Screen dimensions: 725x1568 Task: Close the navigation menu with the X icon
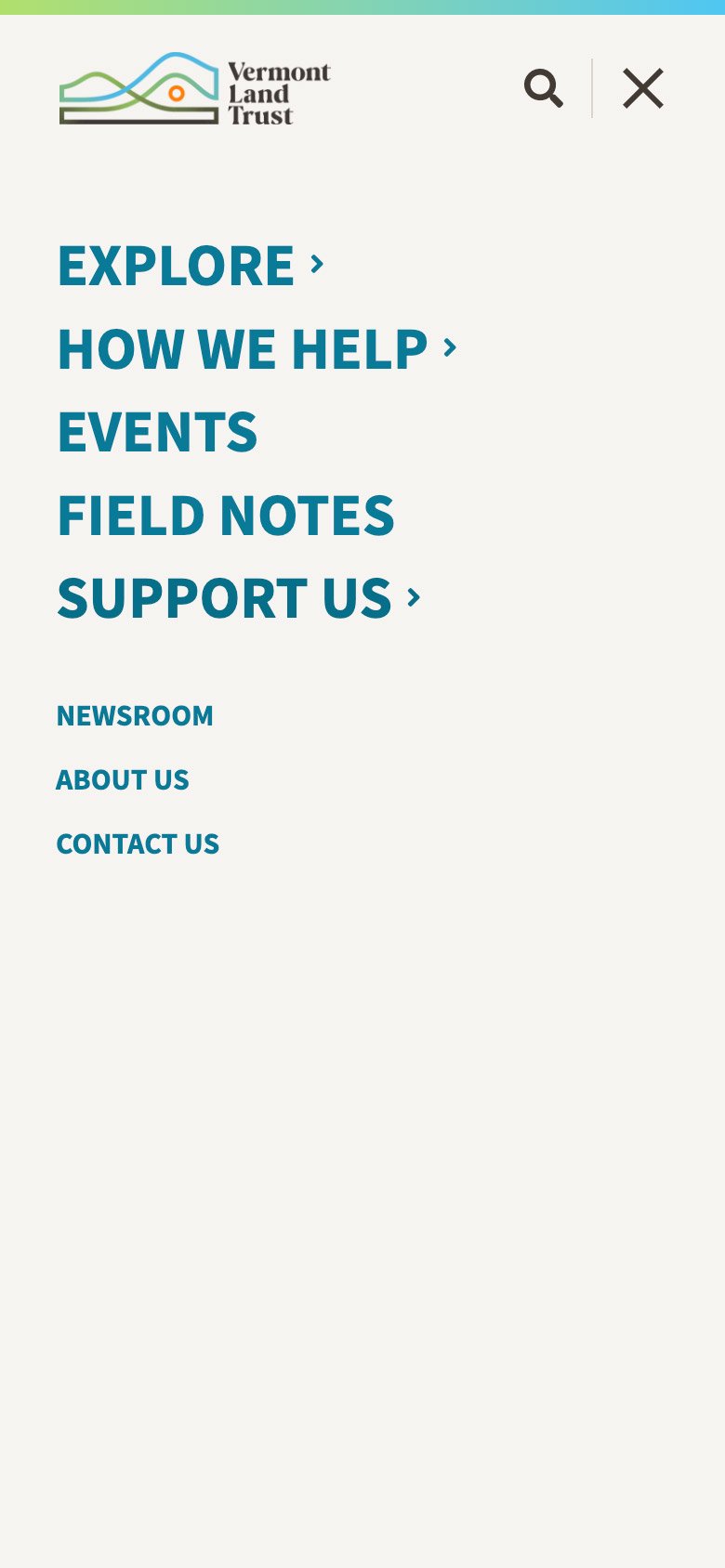642,89
